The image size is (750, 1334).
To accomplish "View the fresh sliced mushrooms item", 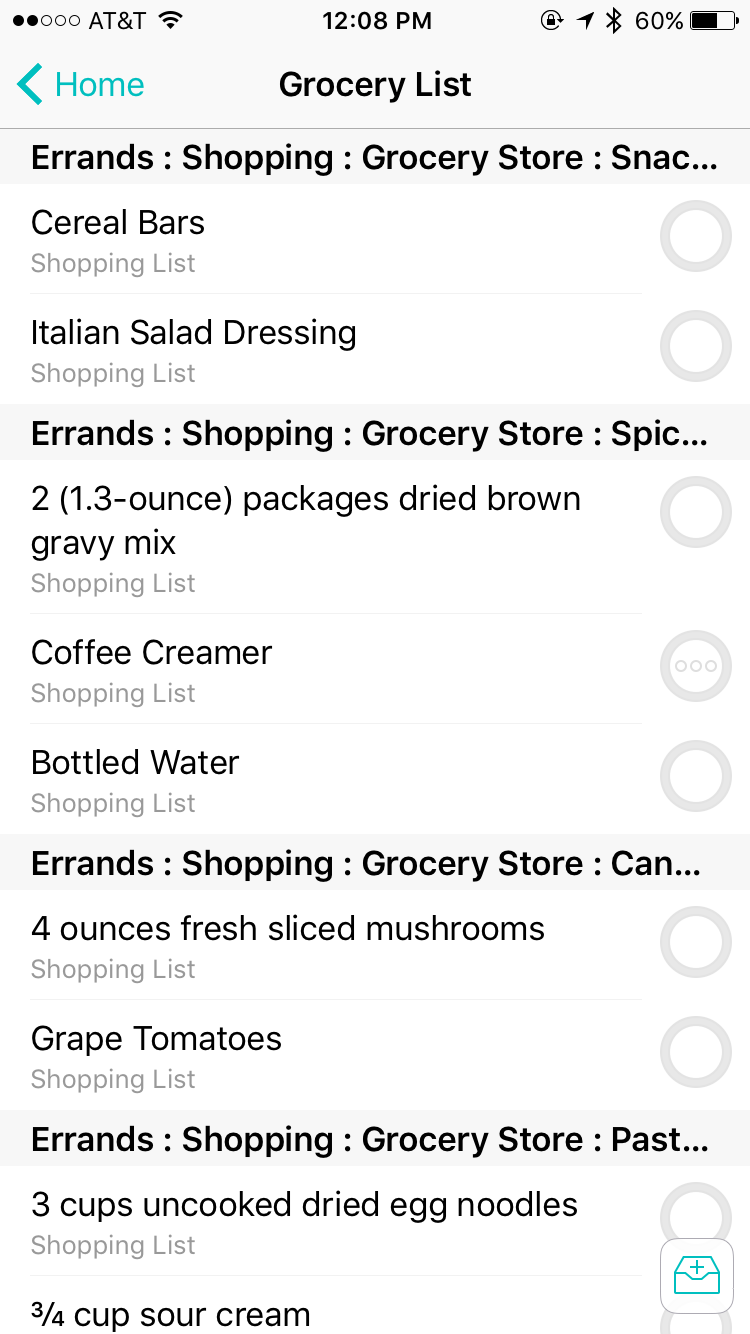I will point(300,946).
